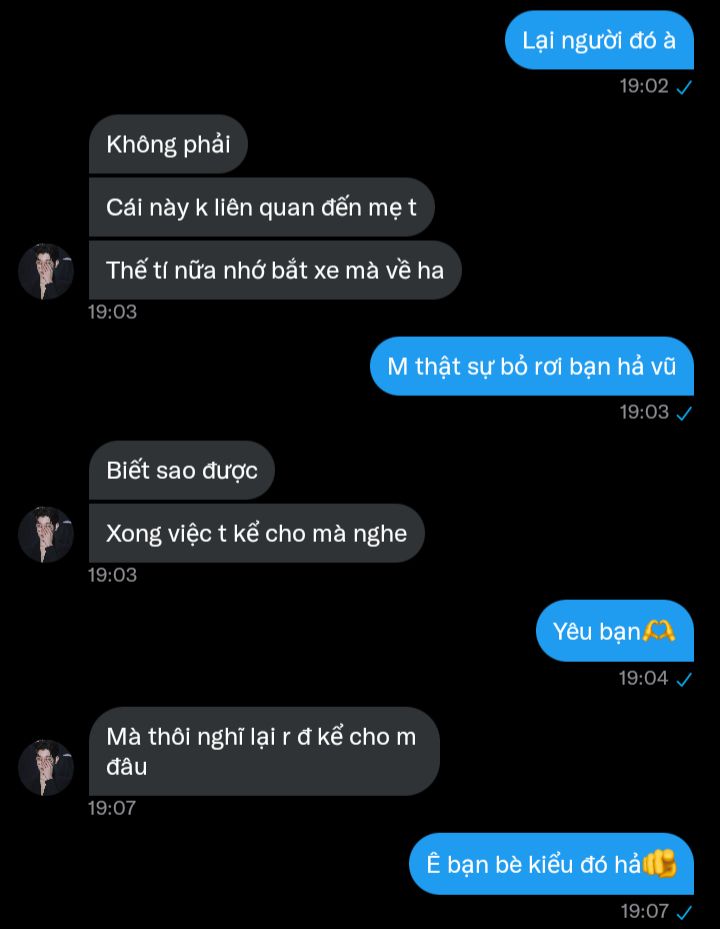
Task: View profile from avatar beside "Mà thôi nghĩ lại" message
Action: [46, 767]
